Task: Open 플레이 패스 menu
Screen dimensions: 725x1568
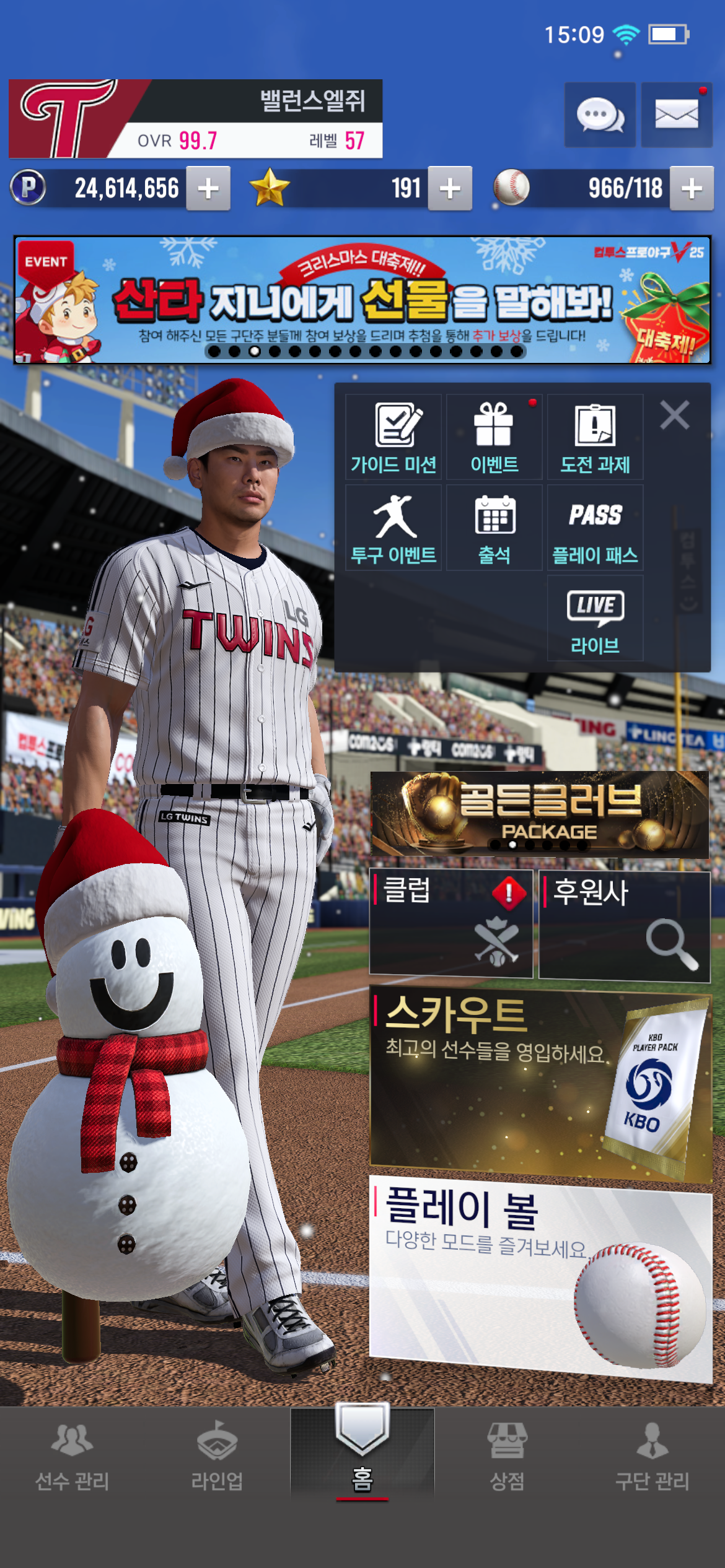Action: point(595,528)
